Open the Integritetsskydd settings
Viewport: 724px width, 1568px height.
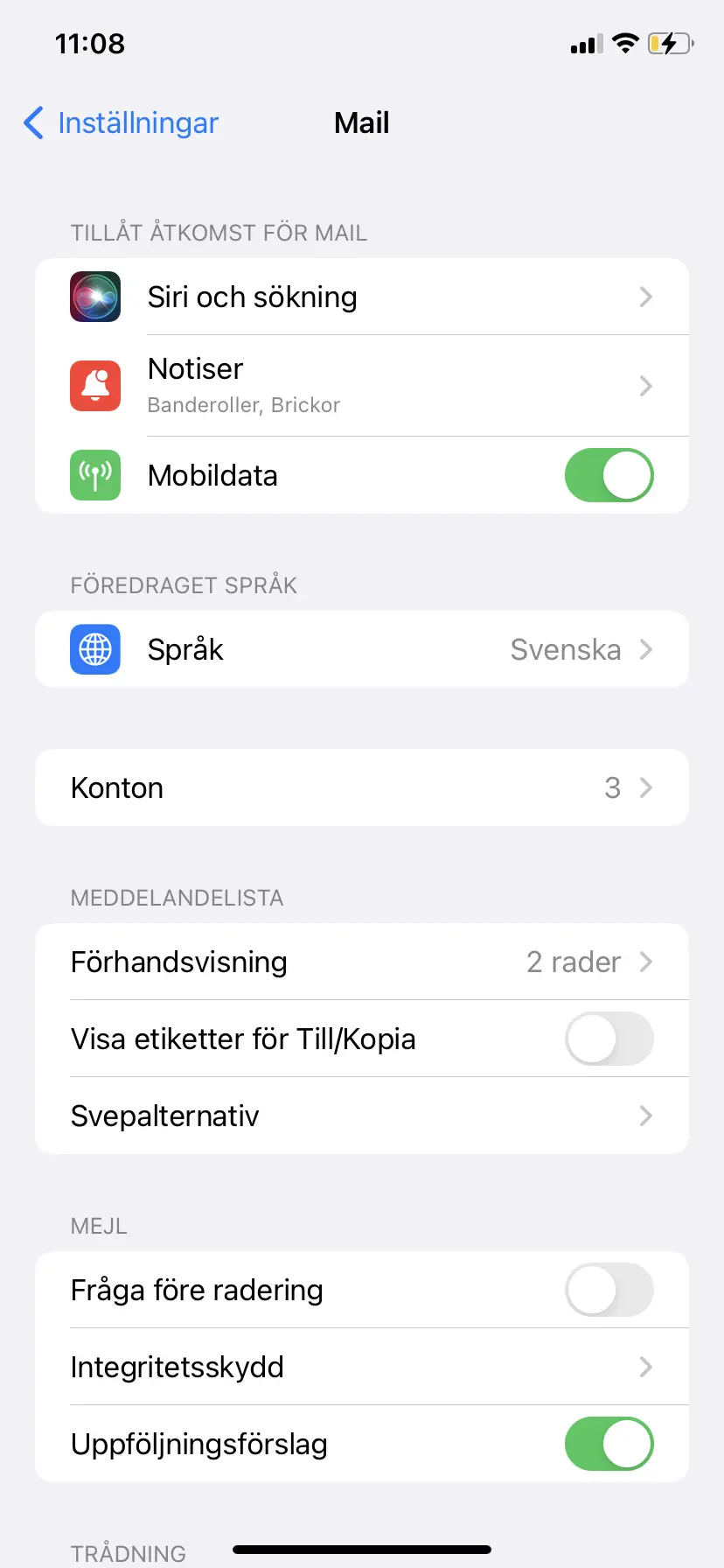tap(362, 1367)
